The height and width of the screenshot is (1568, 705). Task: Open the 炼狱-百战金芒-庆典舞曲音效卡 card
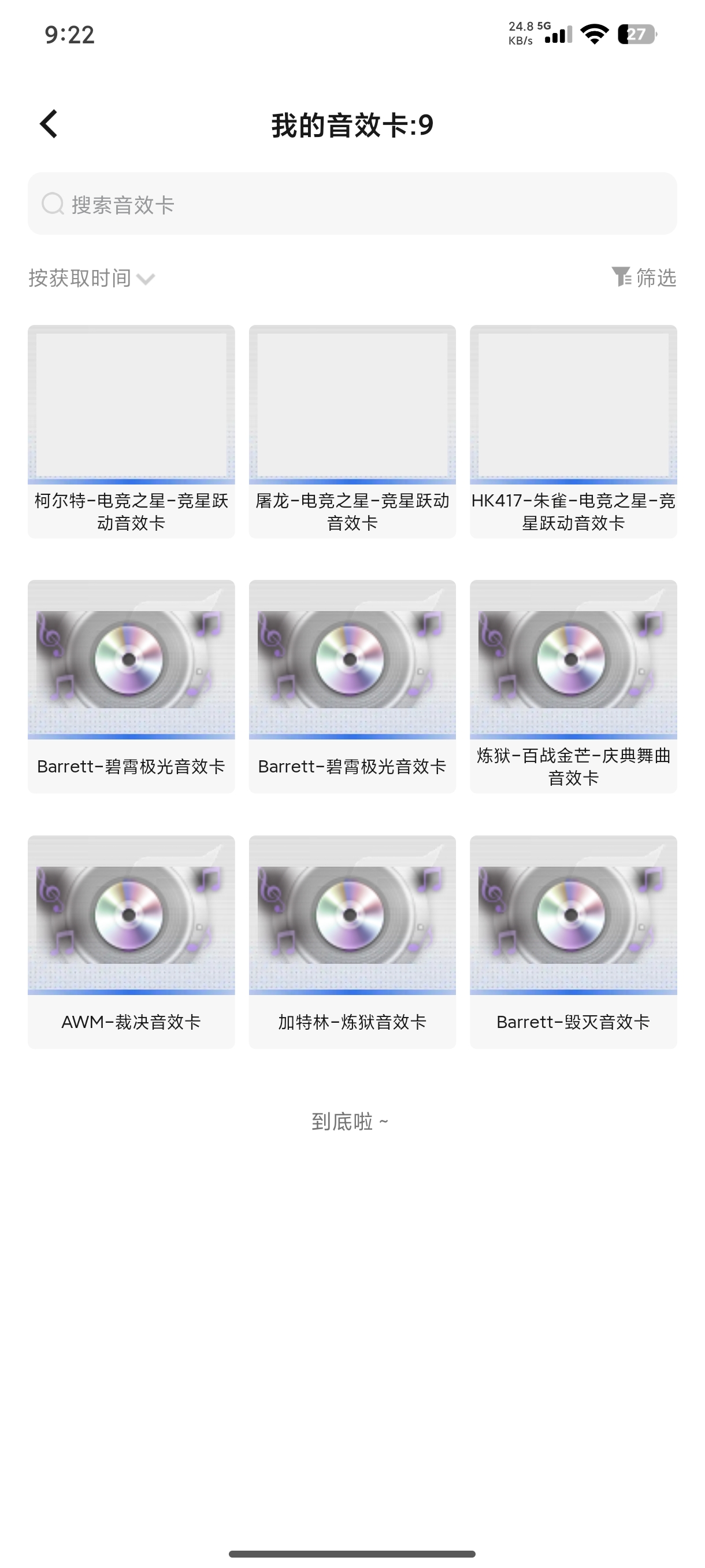573,686
